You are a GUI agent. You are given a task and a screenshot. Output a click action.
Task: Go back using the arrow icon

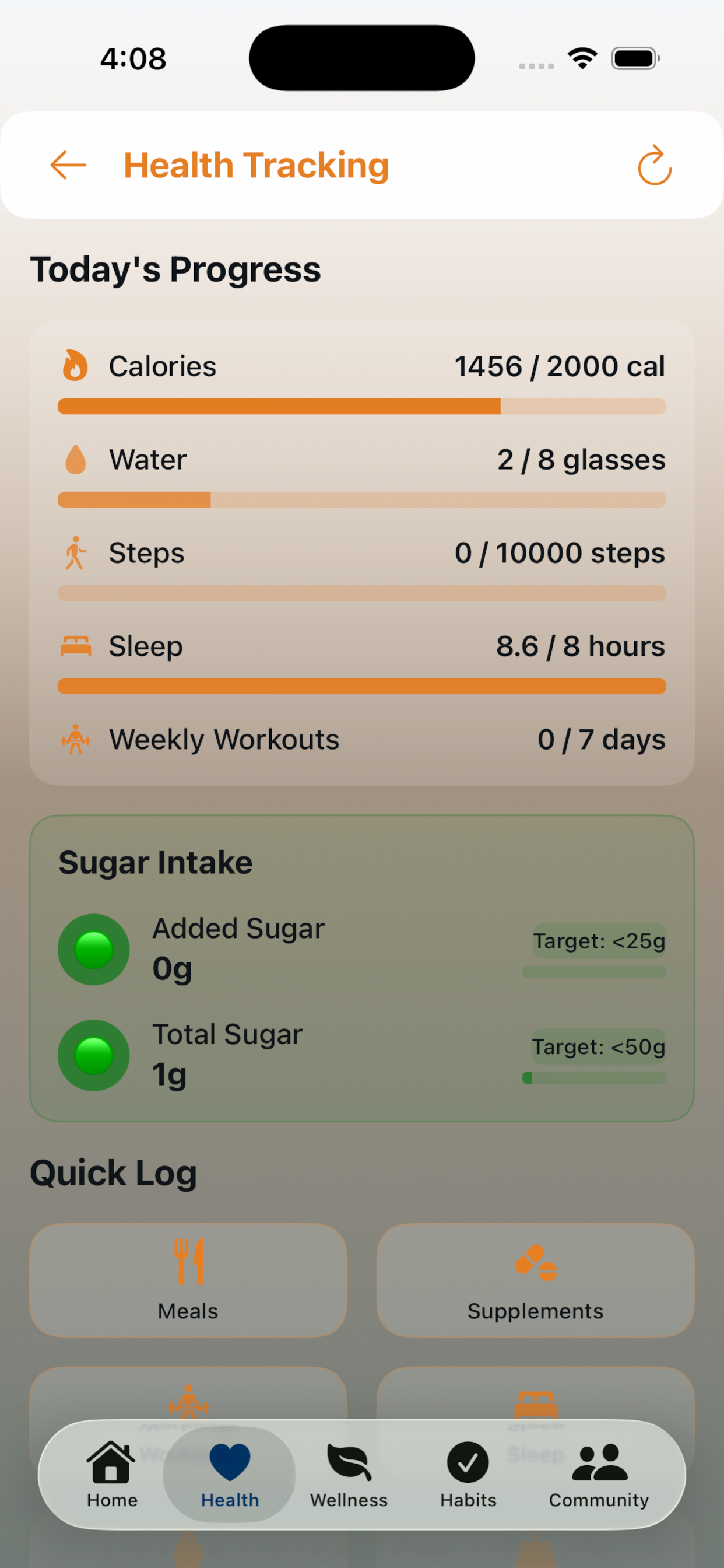coord(68,165)
